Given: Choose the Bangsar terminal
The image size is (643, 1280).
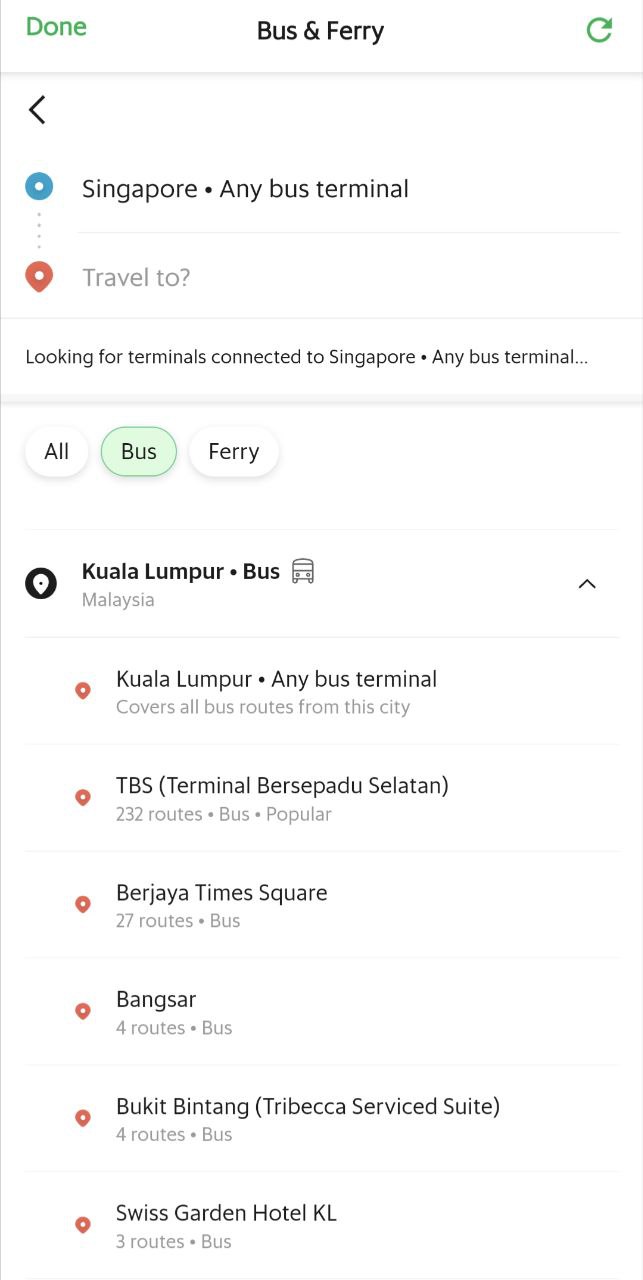Looking at the screenshot, I should (322, 1012).
